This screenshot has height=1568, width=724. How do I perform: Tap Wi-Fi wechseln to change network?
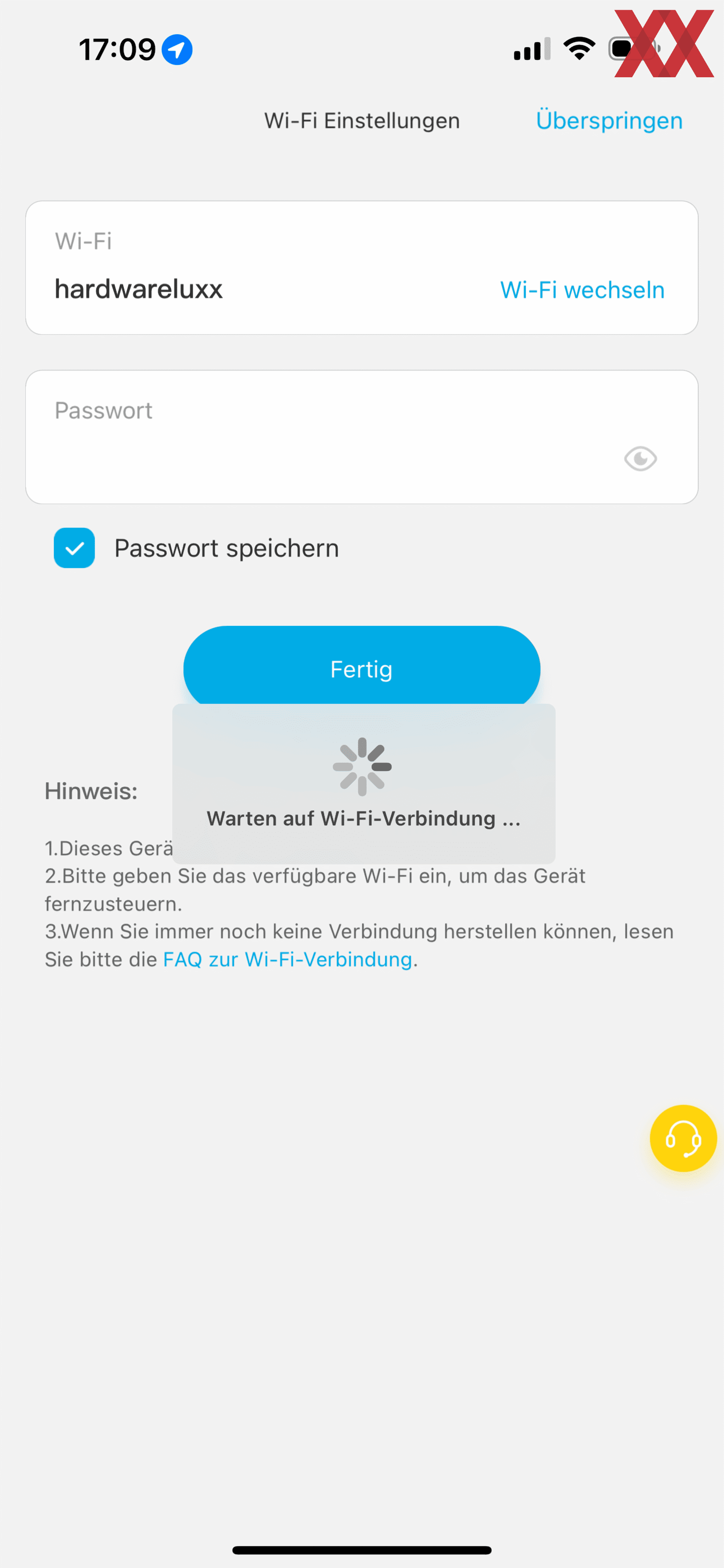point(582,290)
